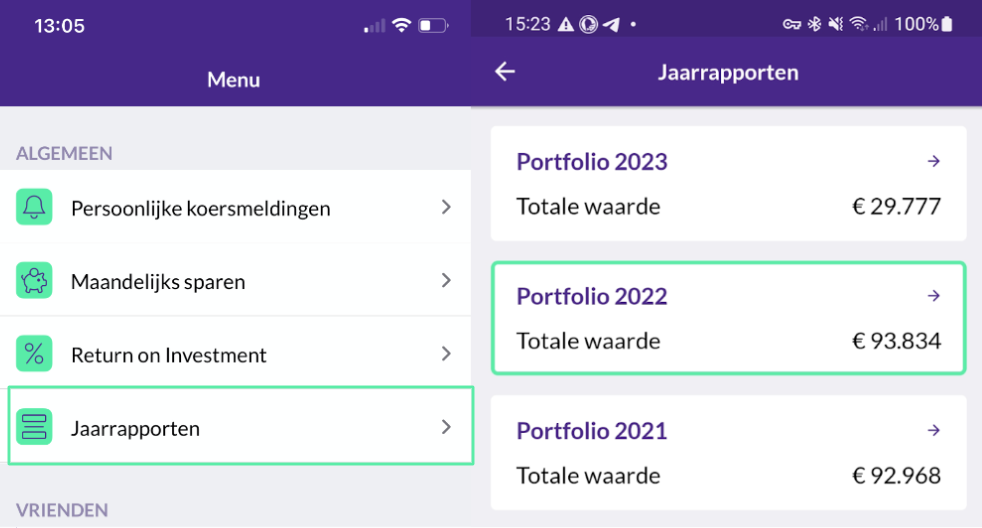Viewport: 982px width, 528px height.
Task: Select Return on Investment
Action: [235, 355]
